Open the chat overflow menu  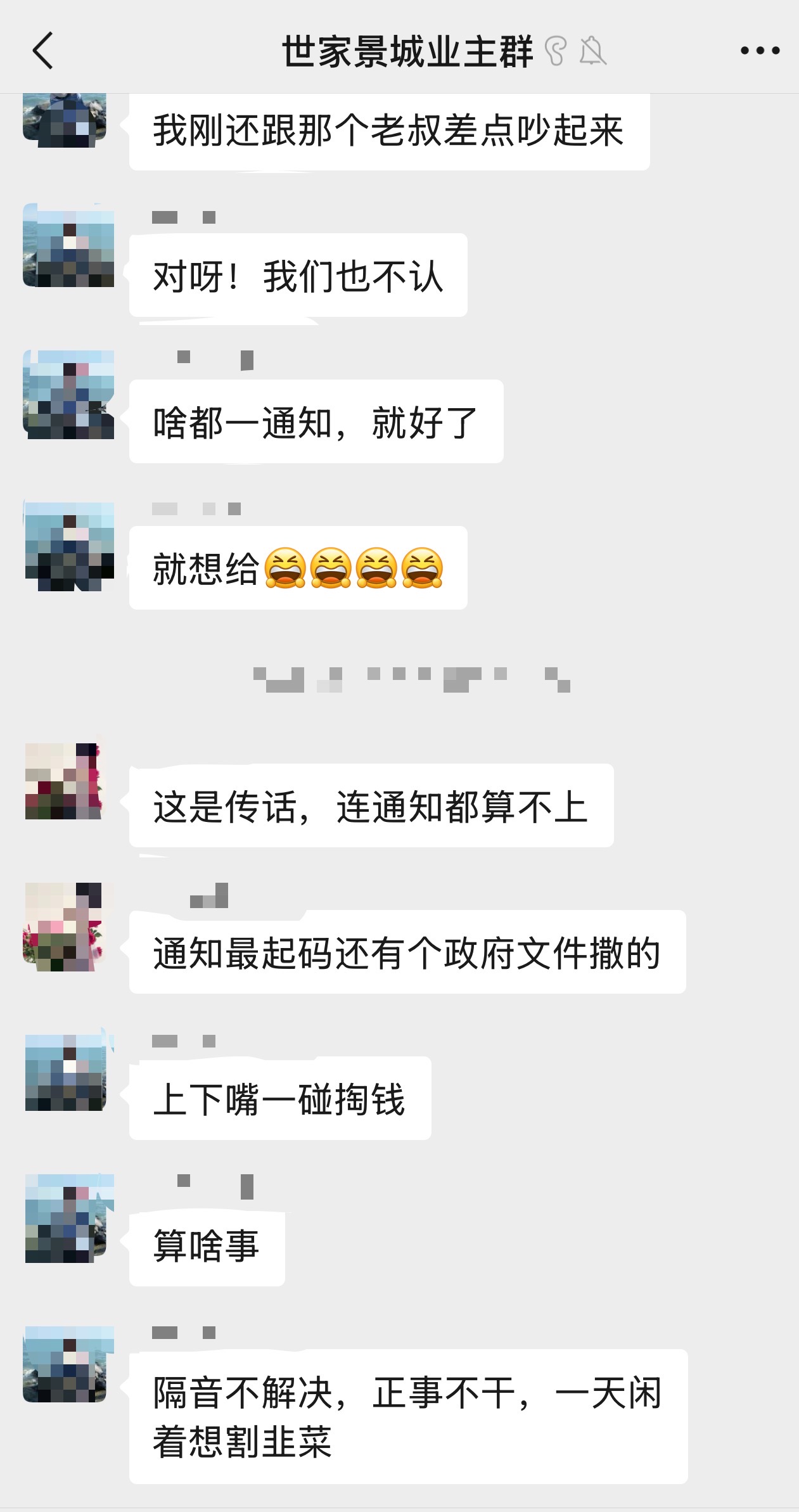click(x=760, y=51)
